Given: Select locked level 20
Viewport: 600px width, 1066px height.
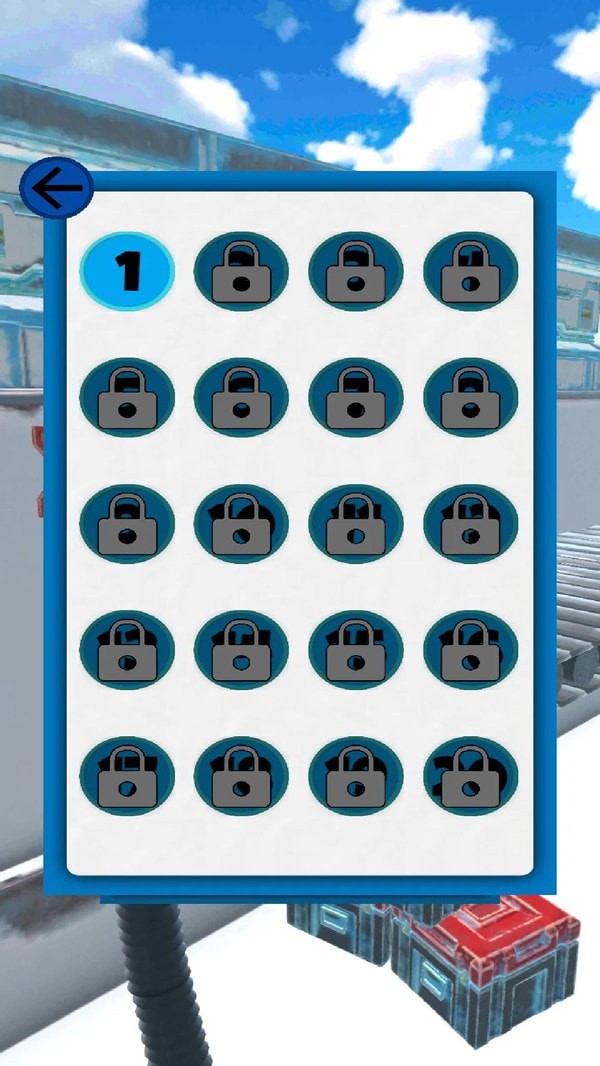Looking at the screenshot, I should (x=470, y=776).
